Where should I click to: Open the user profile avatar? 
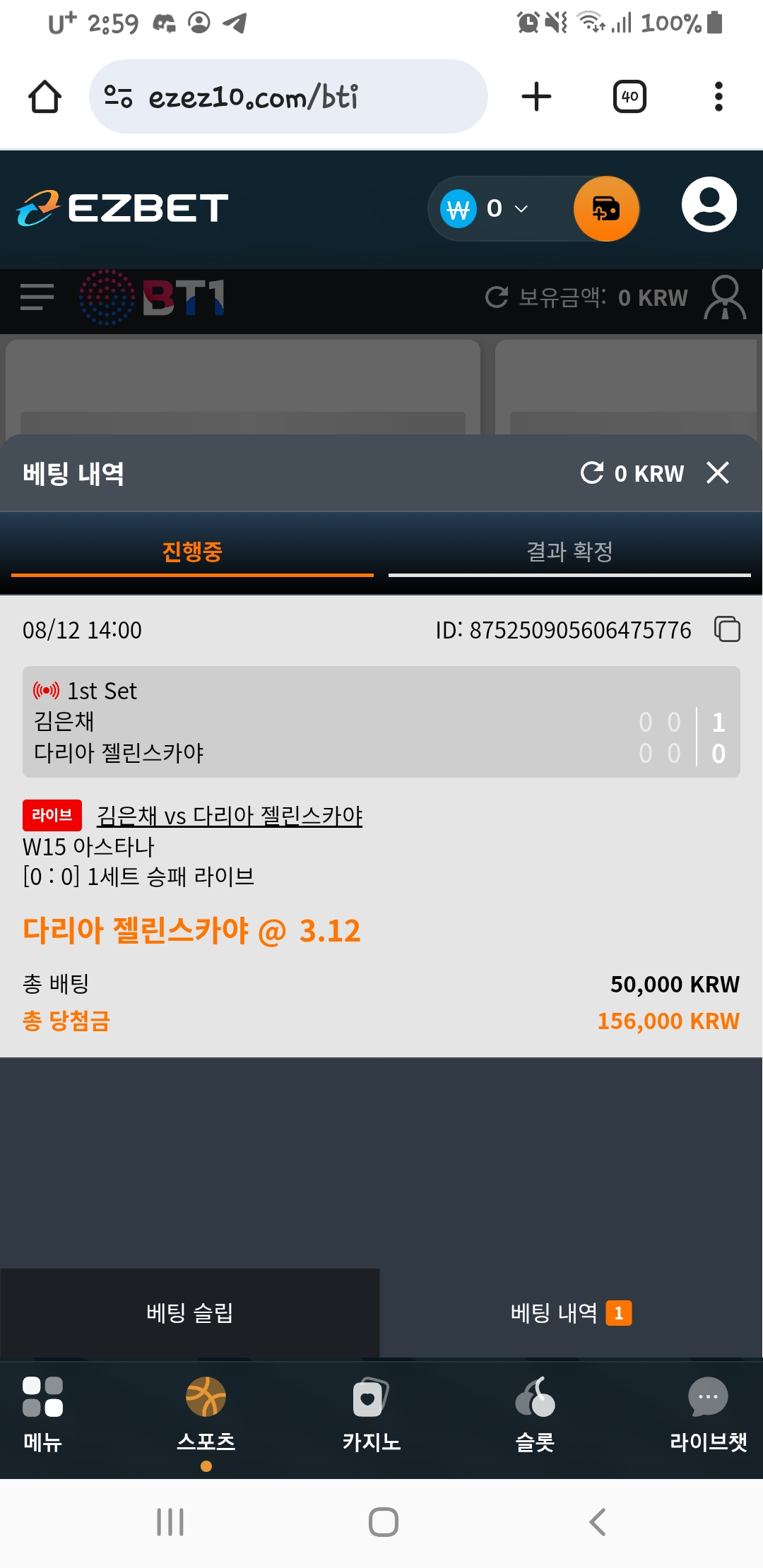709,205
